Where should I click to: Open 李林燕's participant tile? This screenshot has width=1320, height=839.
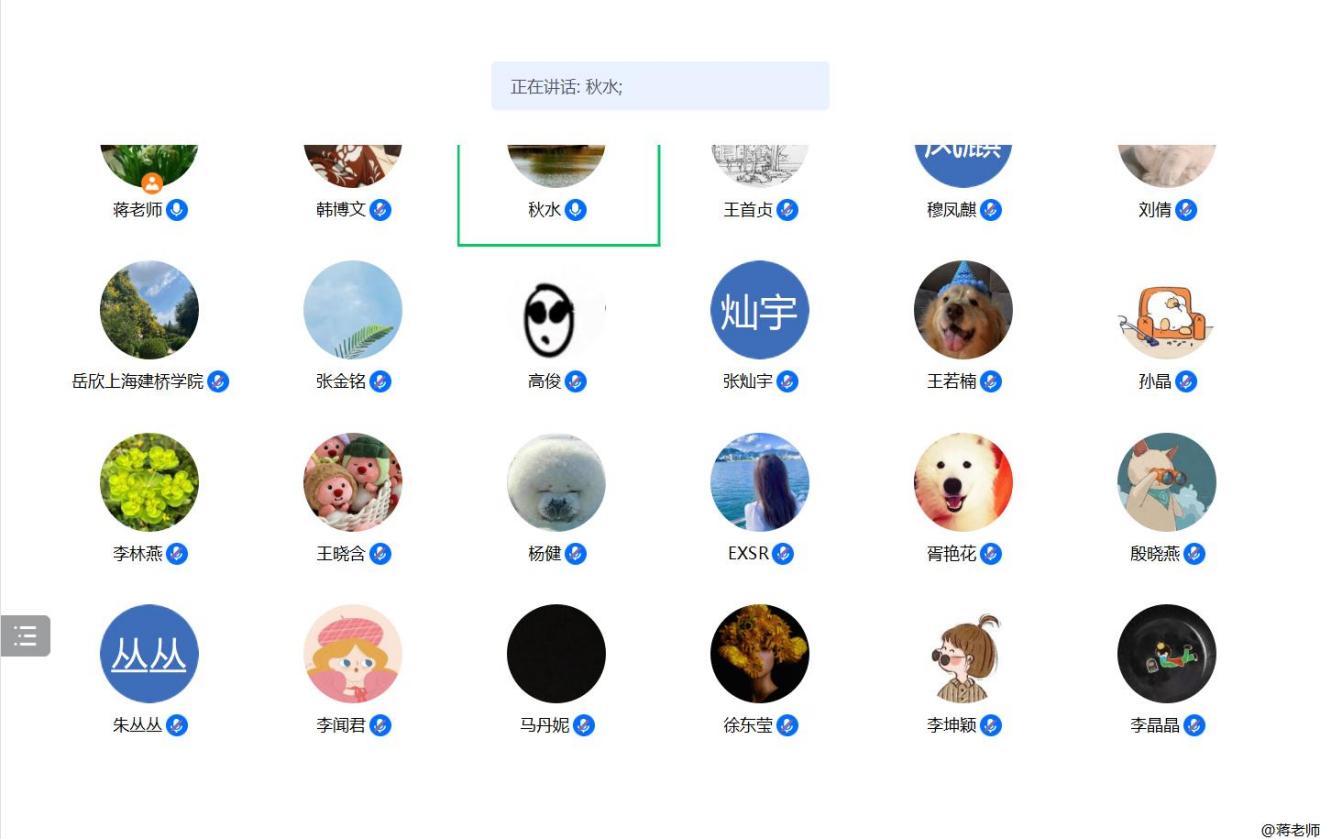[149, 483]
